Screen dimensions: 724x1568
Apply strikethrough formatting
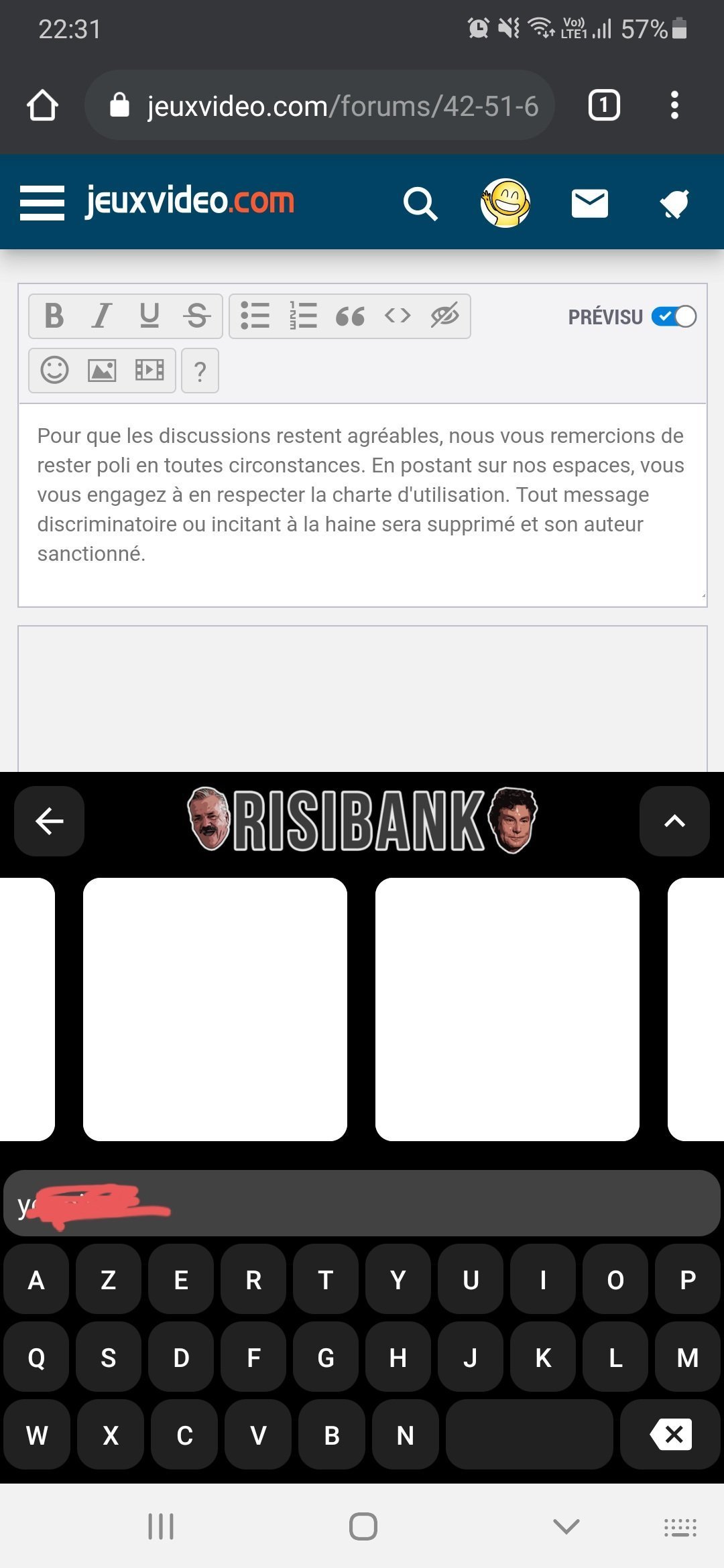[x=197, y=316]
